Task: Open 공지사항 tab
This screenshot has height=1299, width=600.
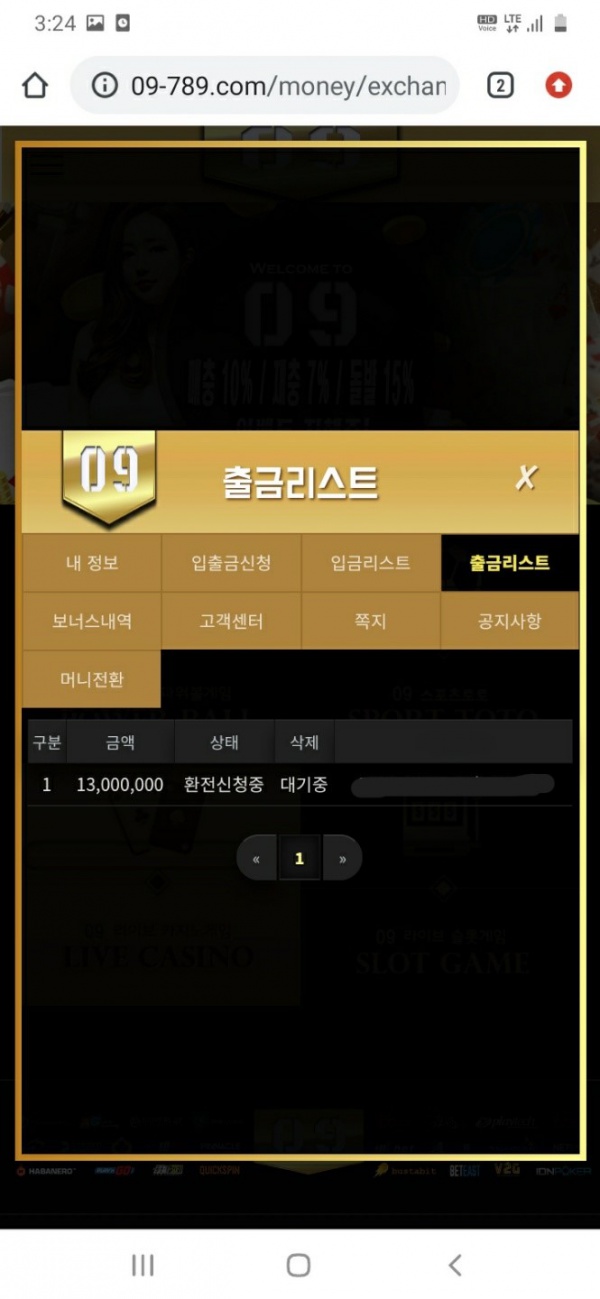Action: pos(509,621)
